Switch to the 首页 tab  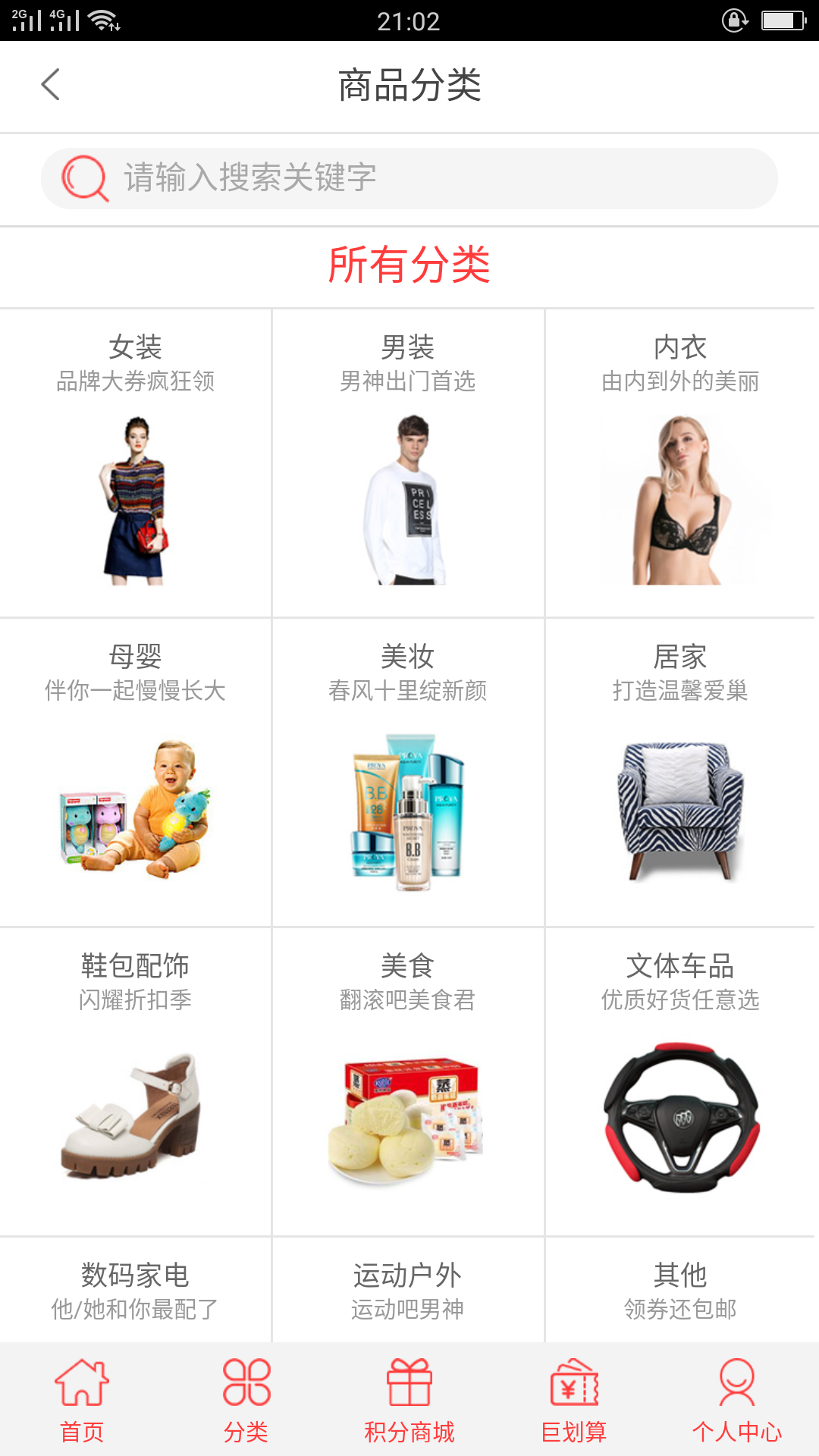click(x=82, y=1400)
